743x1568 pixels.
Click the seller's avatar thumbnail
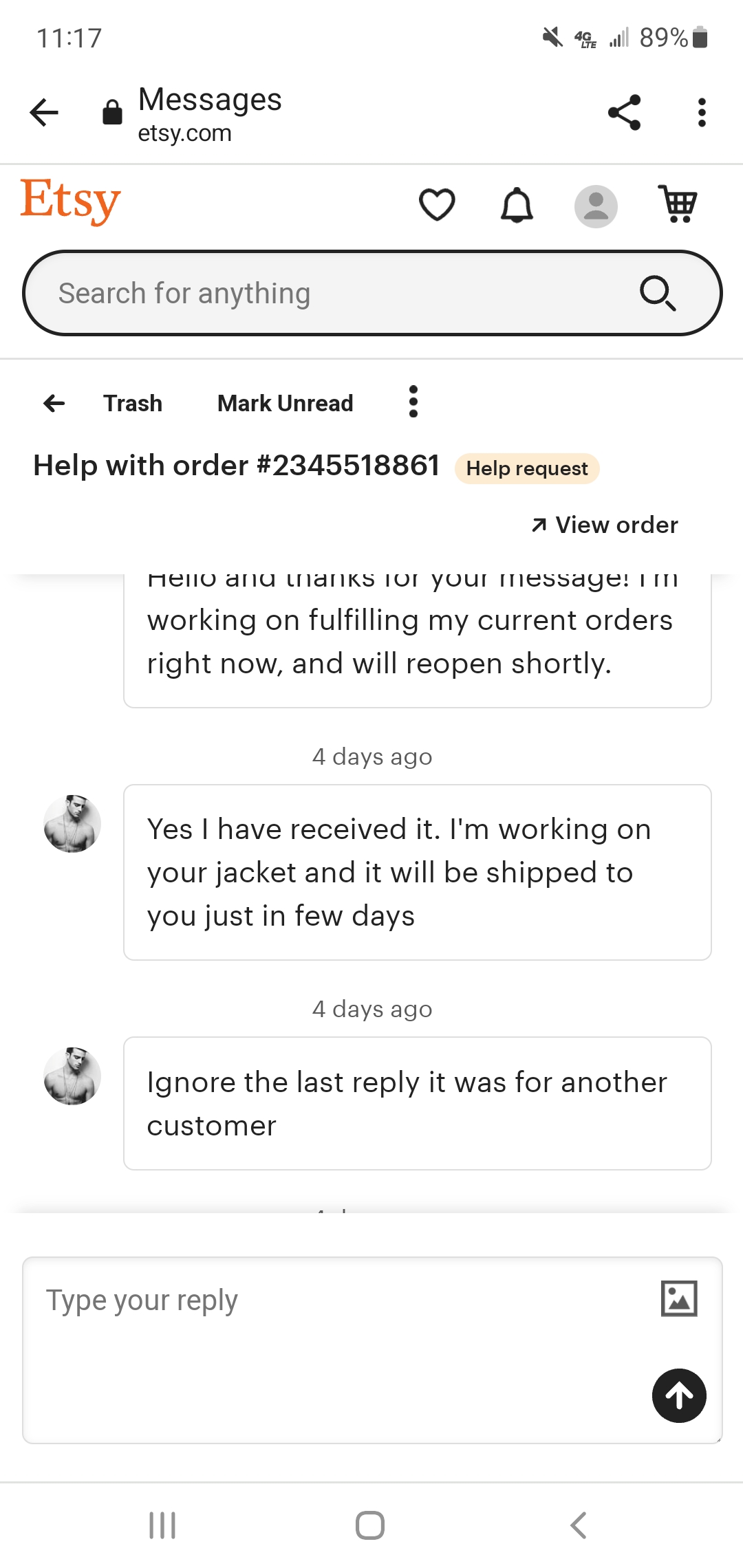tap(72, 823)
